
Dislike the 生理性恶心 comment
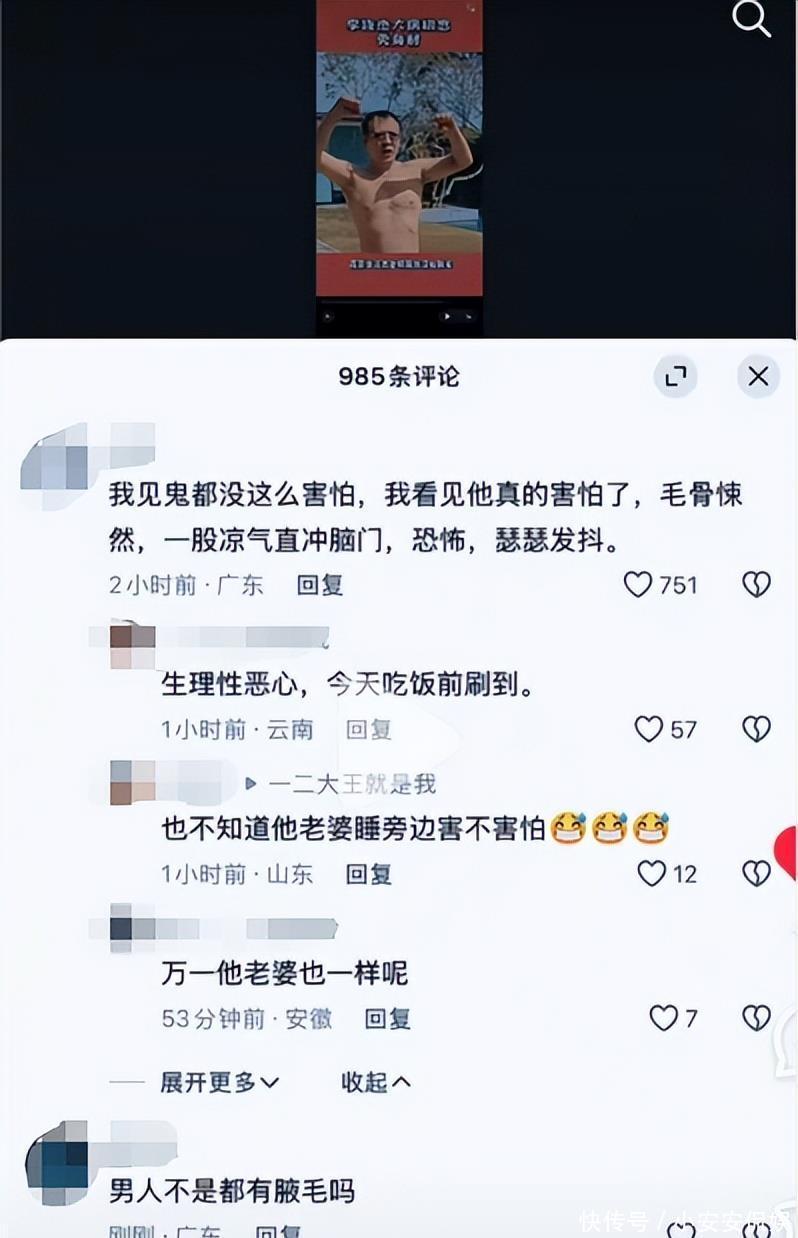point(756,730)
